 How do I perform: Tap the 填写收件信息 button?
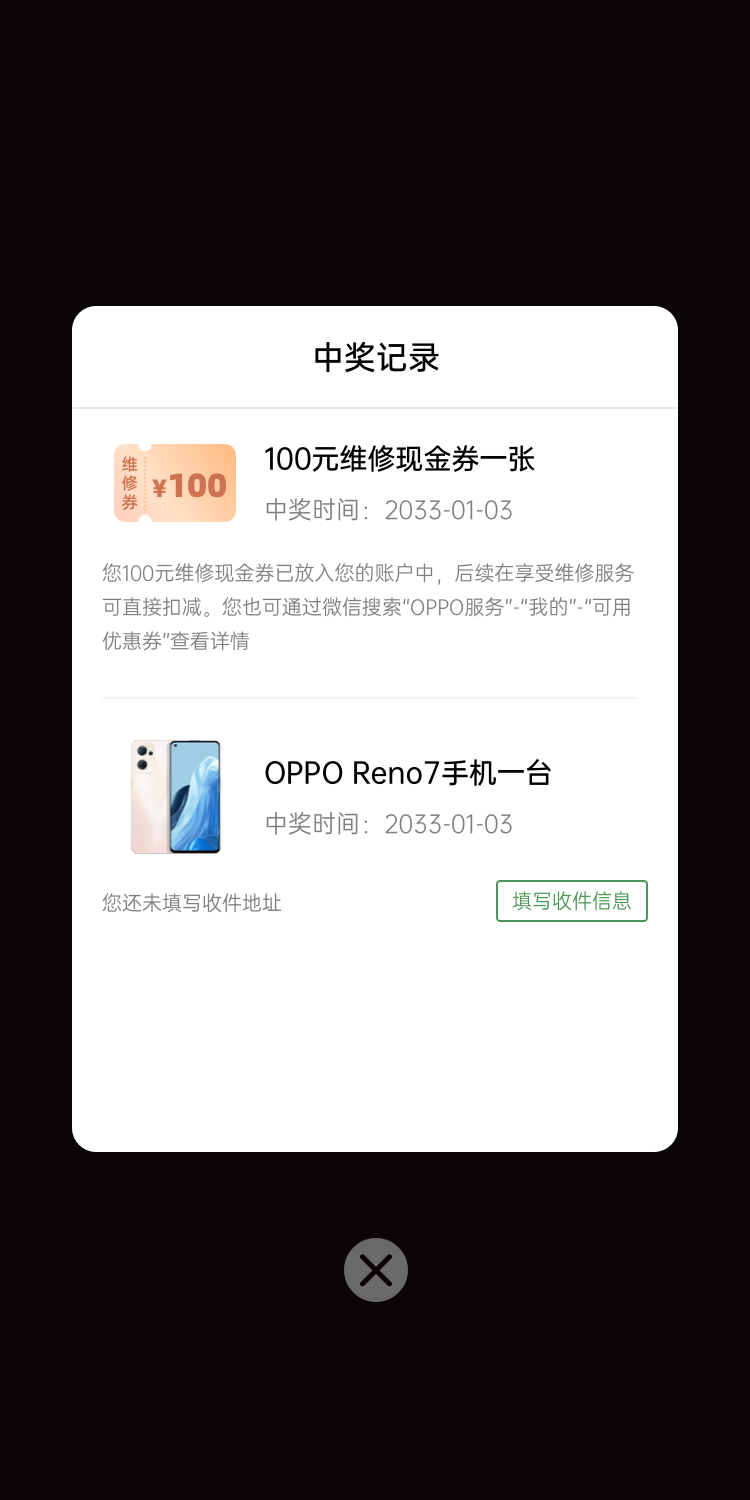[x=572, y=901]
